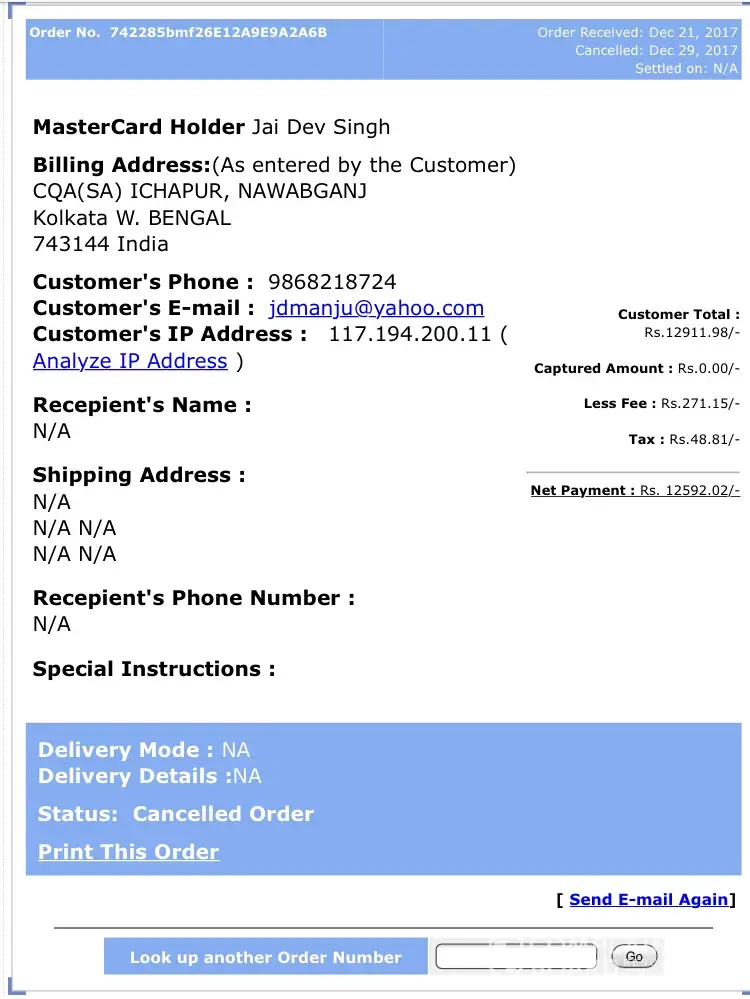The image size is (750, 999).
Task: Tap the Go button
Action: pyautogui.click(x=634, y=957)
